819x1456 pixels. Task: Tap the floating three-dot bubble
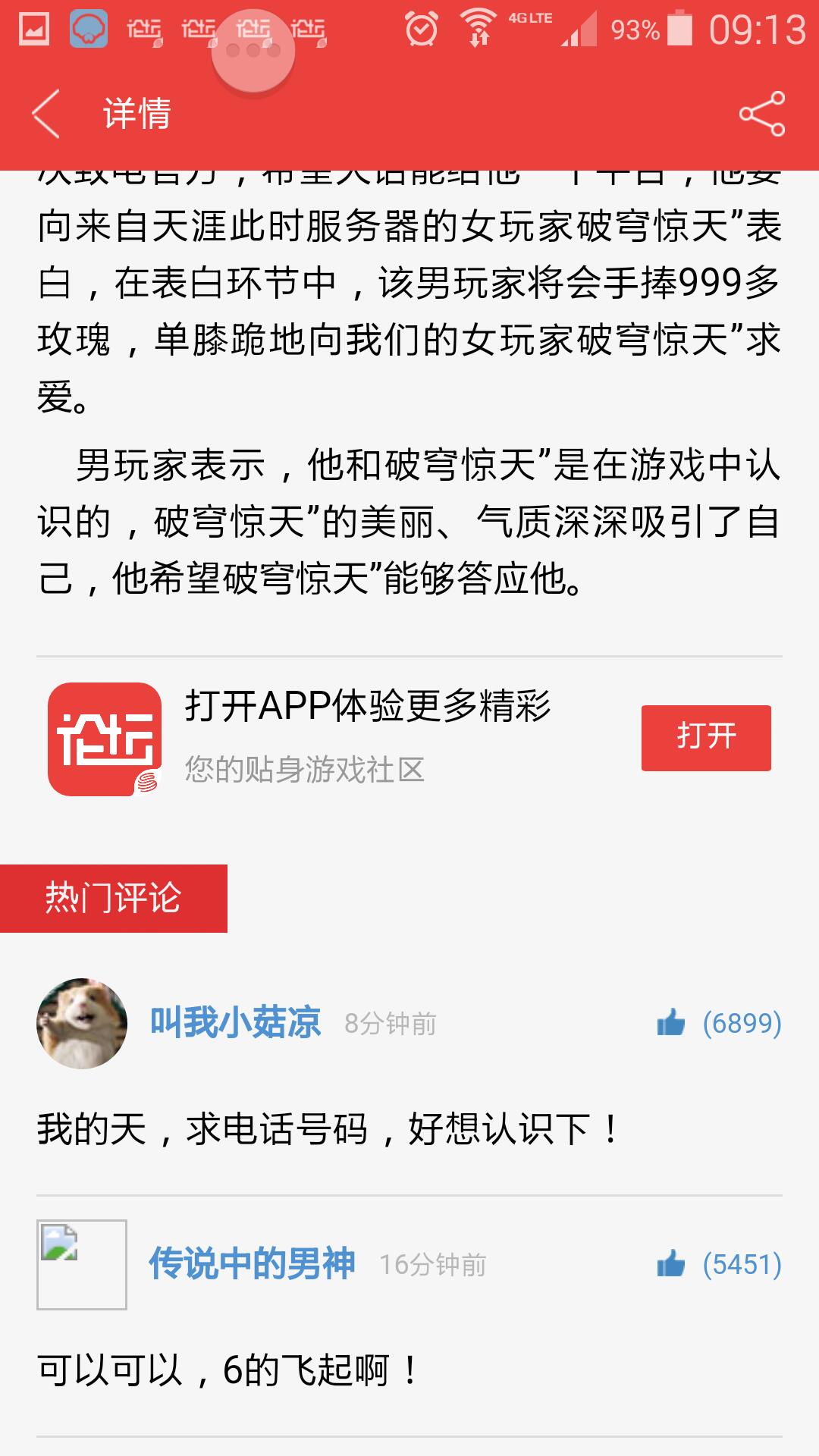click(253, 51)
